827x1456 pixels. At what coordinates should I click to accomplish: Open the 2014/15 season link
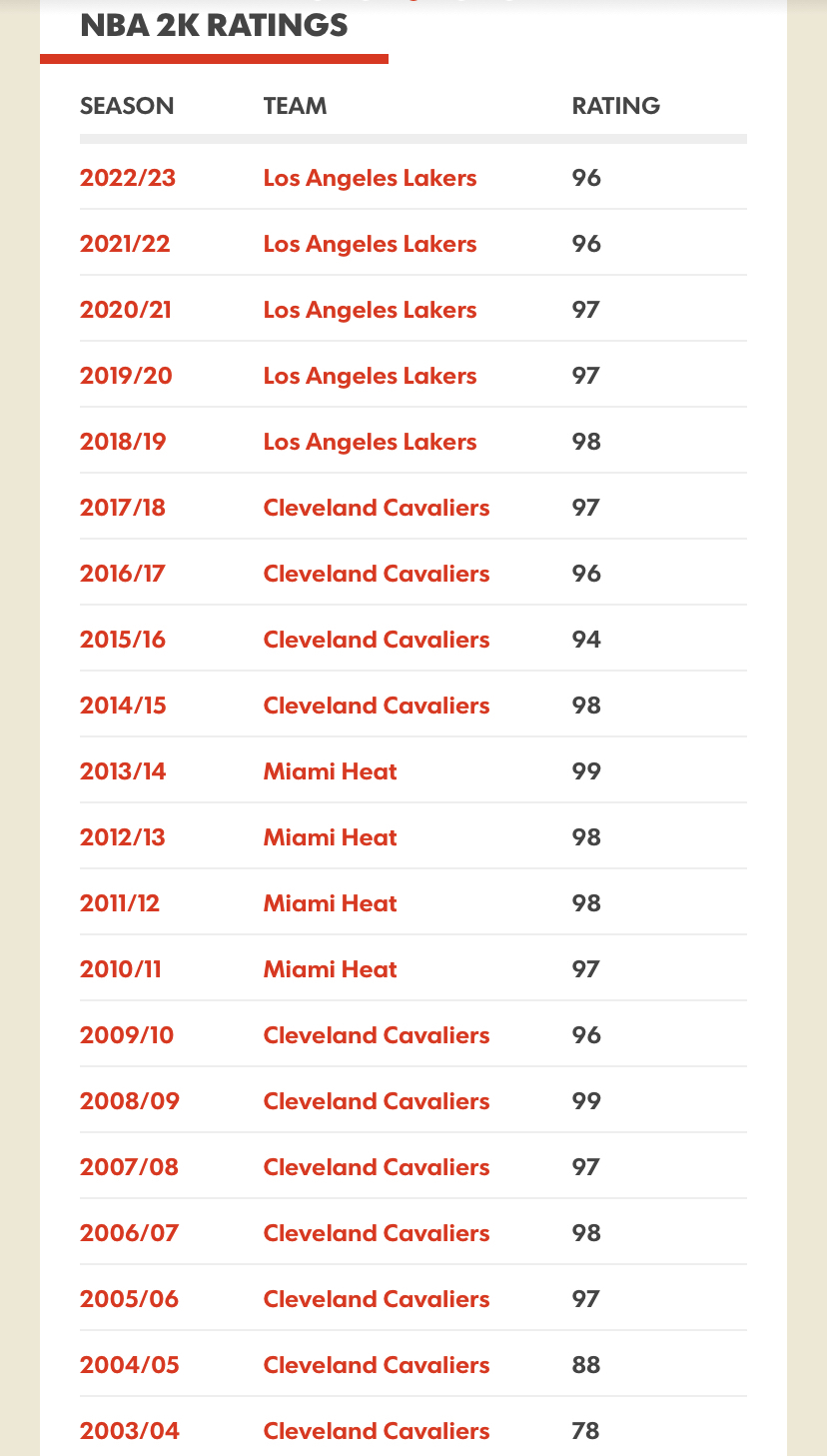coord(123,706)
